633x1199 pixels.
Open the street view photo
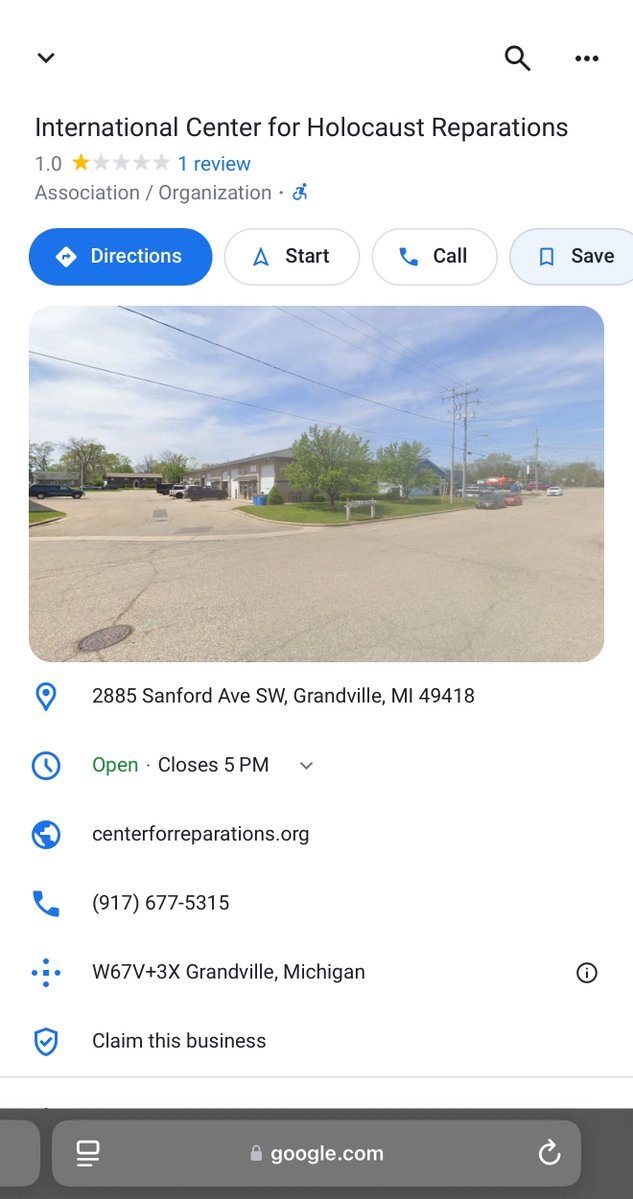[316, 484]
